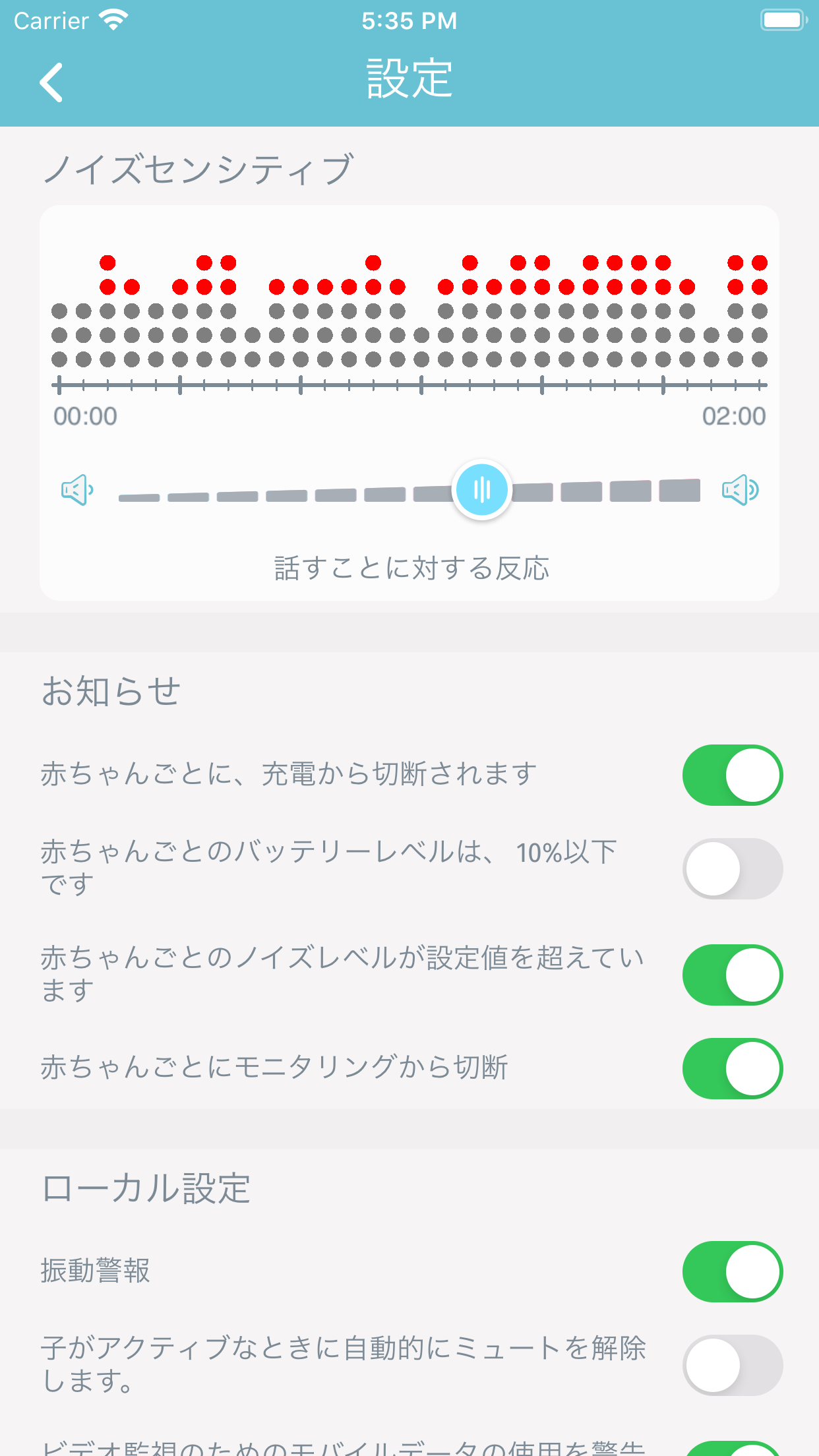This screenshot has height=1456, width=819.
Task: Tap the high volume speaker icon
Action: click(741, 489)
